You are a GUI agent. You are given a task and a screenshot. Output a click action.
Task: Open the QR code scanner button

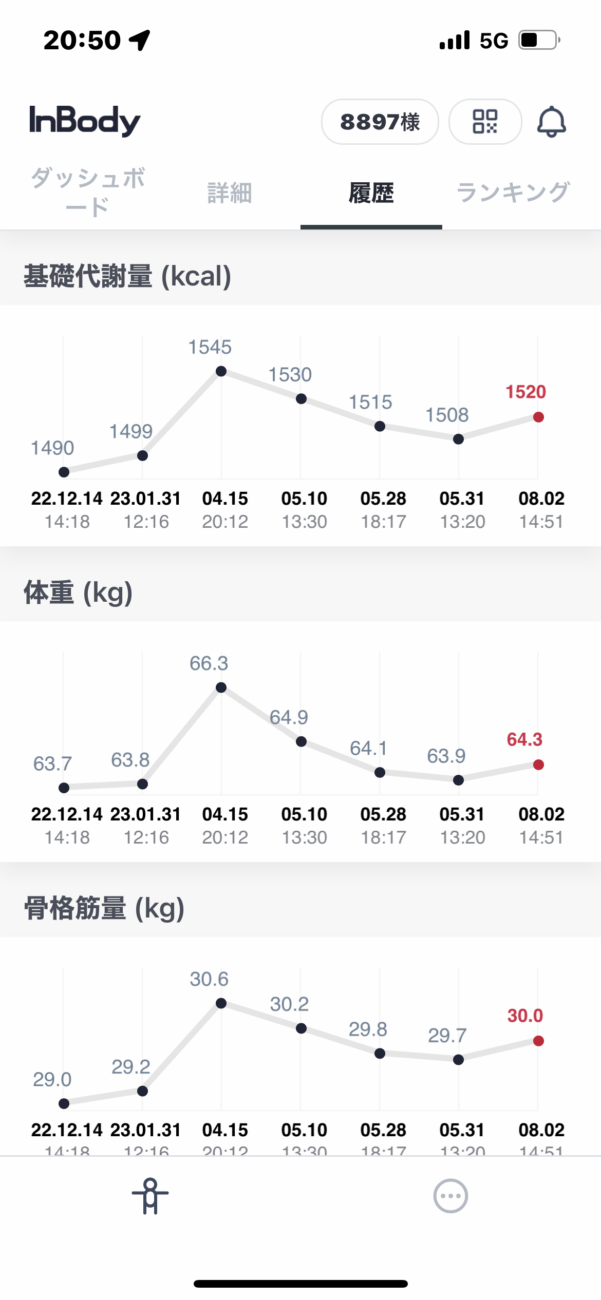(x=485, y=123)
